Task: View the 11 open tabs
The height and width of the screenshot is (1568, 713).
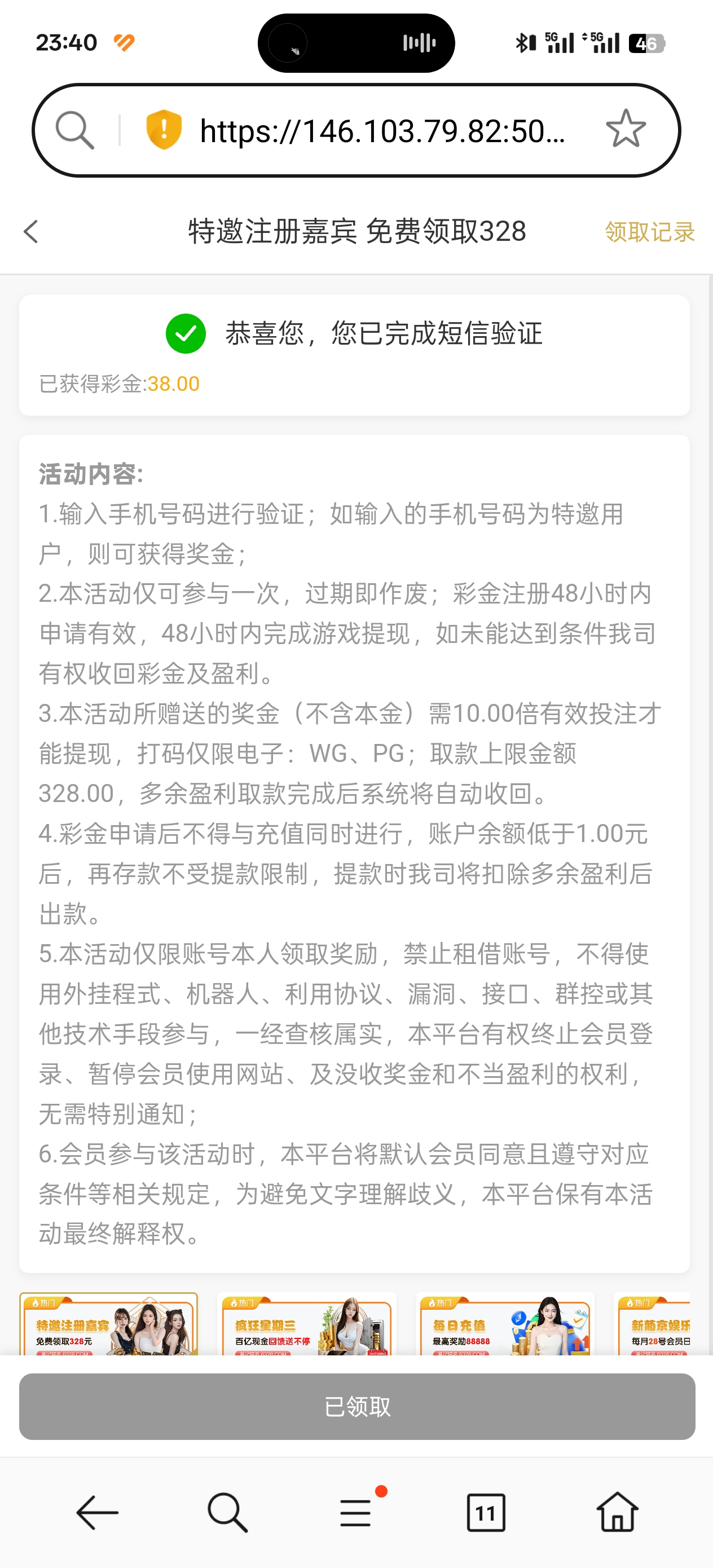Action: click(485, 1513)
